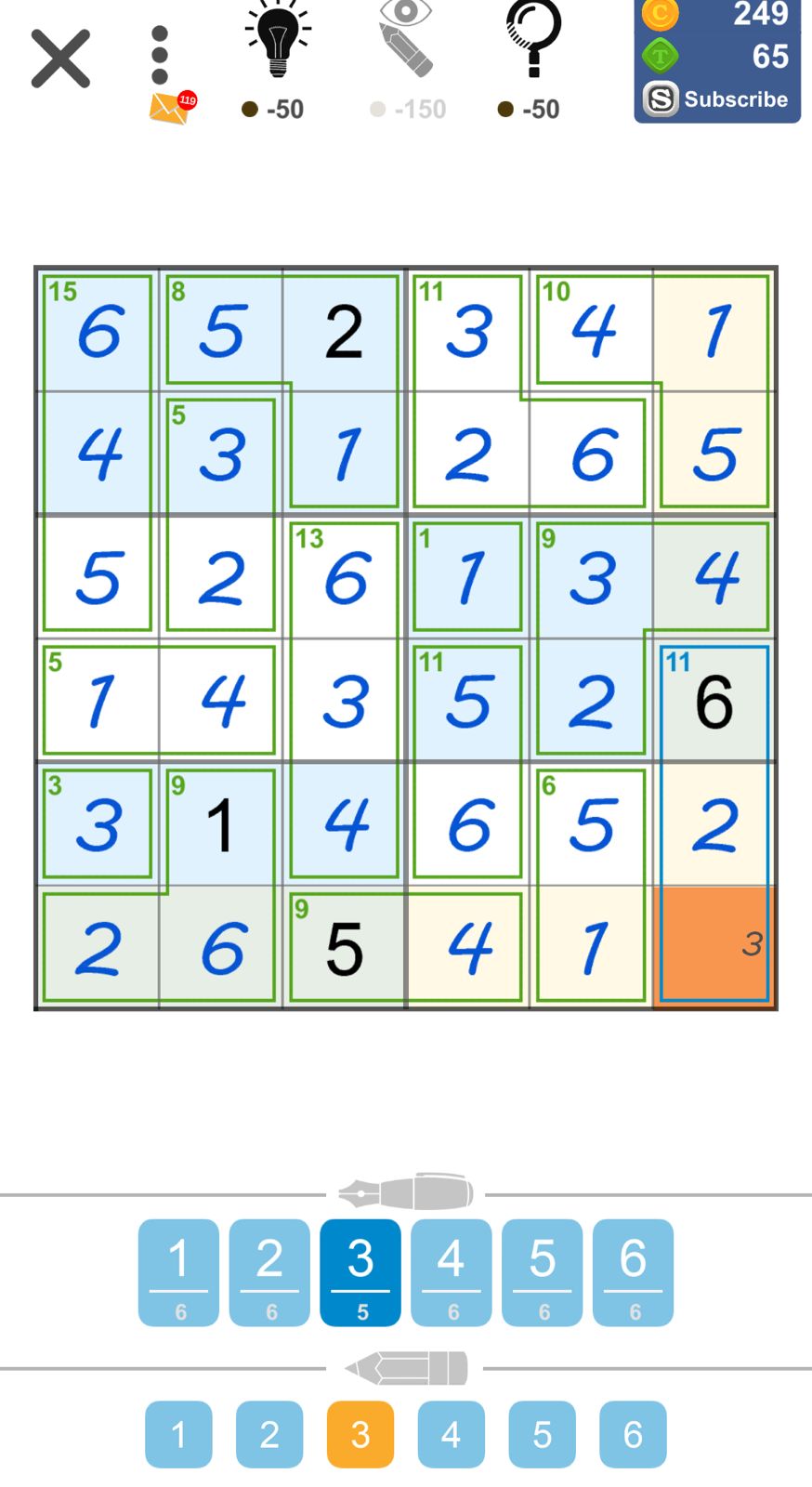The width and height of the screenshot is (812, 1487).
Task: Add pencil note 1
Action: (178, 1434)
